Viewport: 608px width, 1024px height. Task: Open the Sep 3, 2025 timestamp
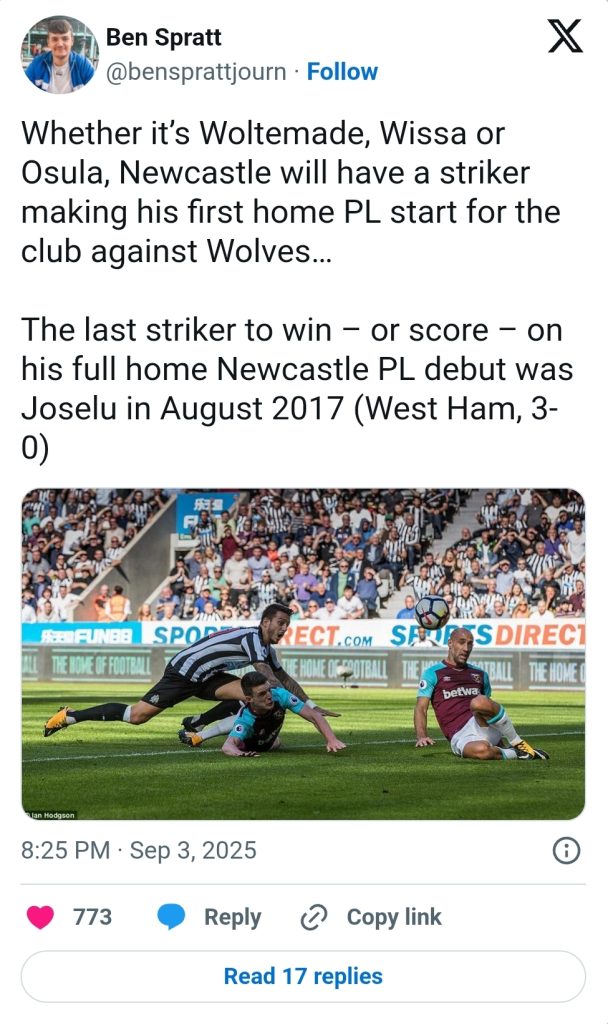tap(139, 851)
